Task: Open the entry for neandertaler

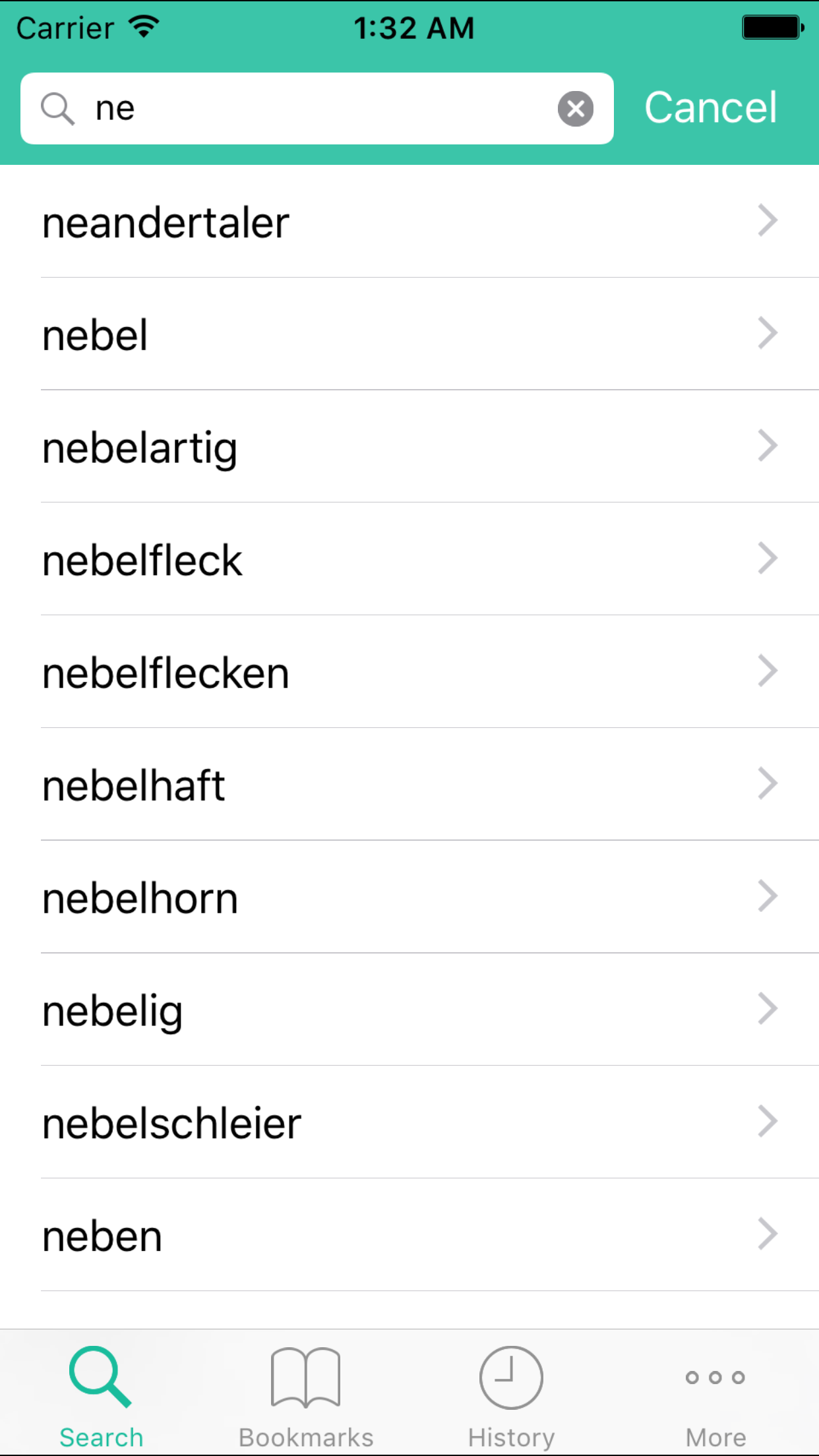Action: pyautogui.click(x=409, y=221)
